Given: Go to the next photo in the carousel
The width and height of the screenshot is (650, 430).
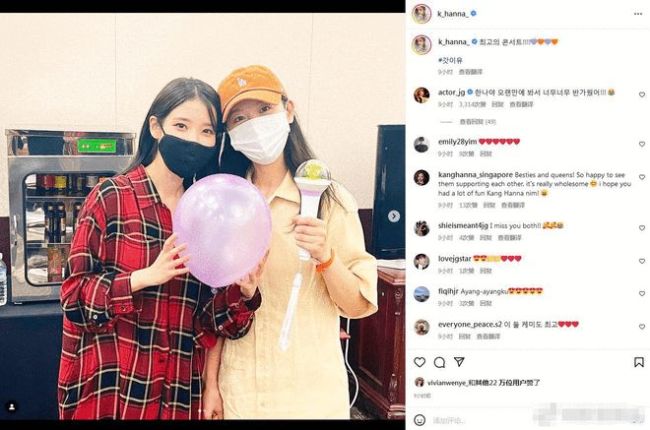Looking at the screenshot, I should 393,216.
